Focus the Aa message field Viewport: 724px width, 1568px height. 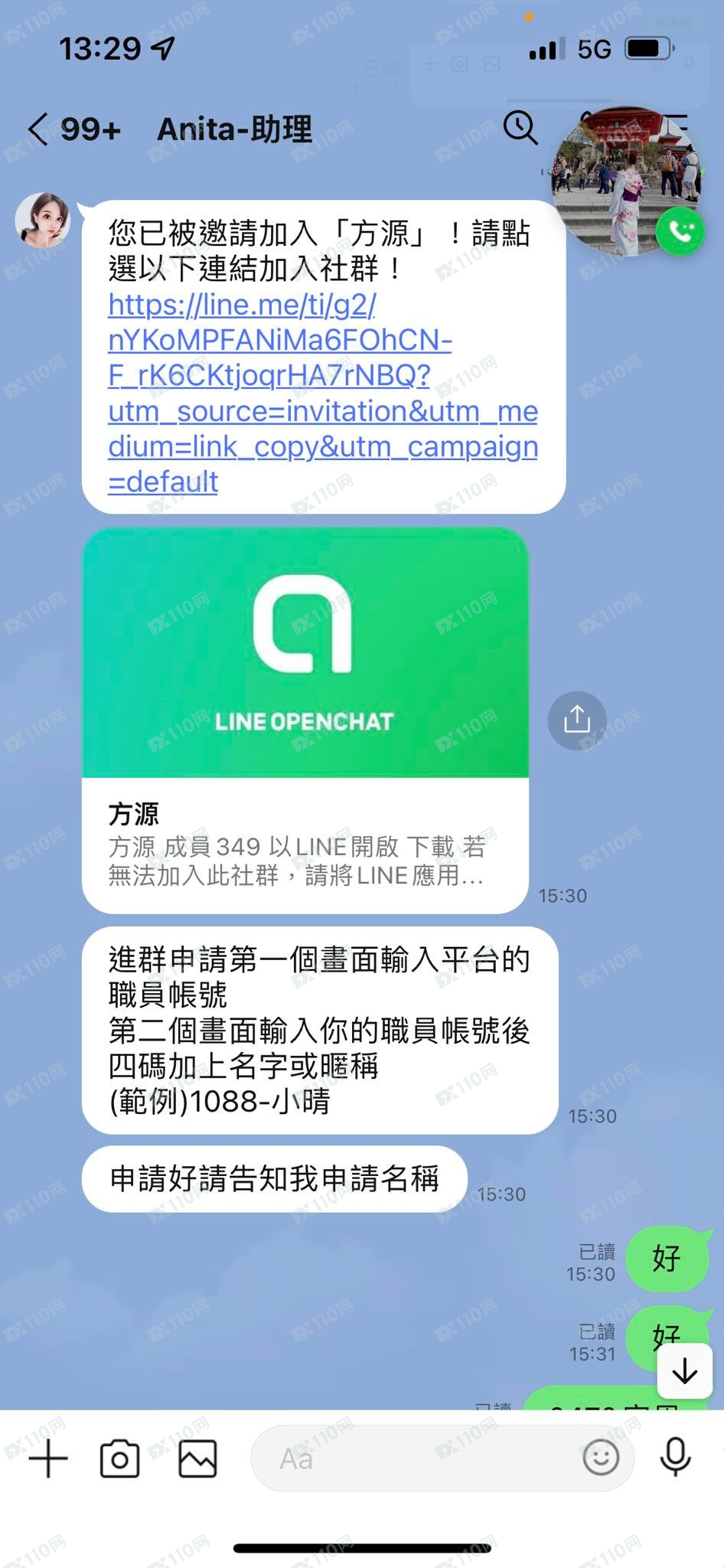click(x=413, y=1458)
